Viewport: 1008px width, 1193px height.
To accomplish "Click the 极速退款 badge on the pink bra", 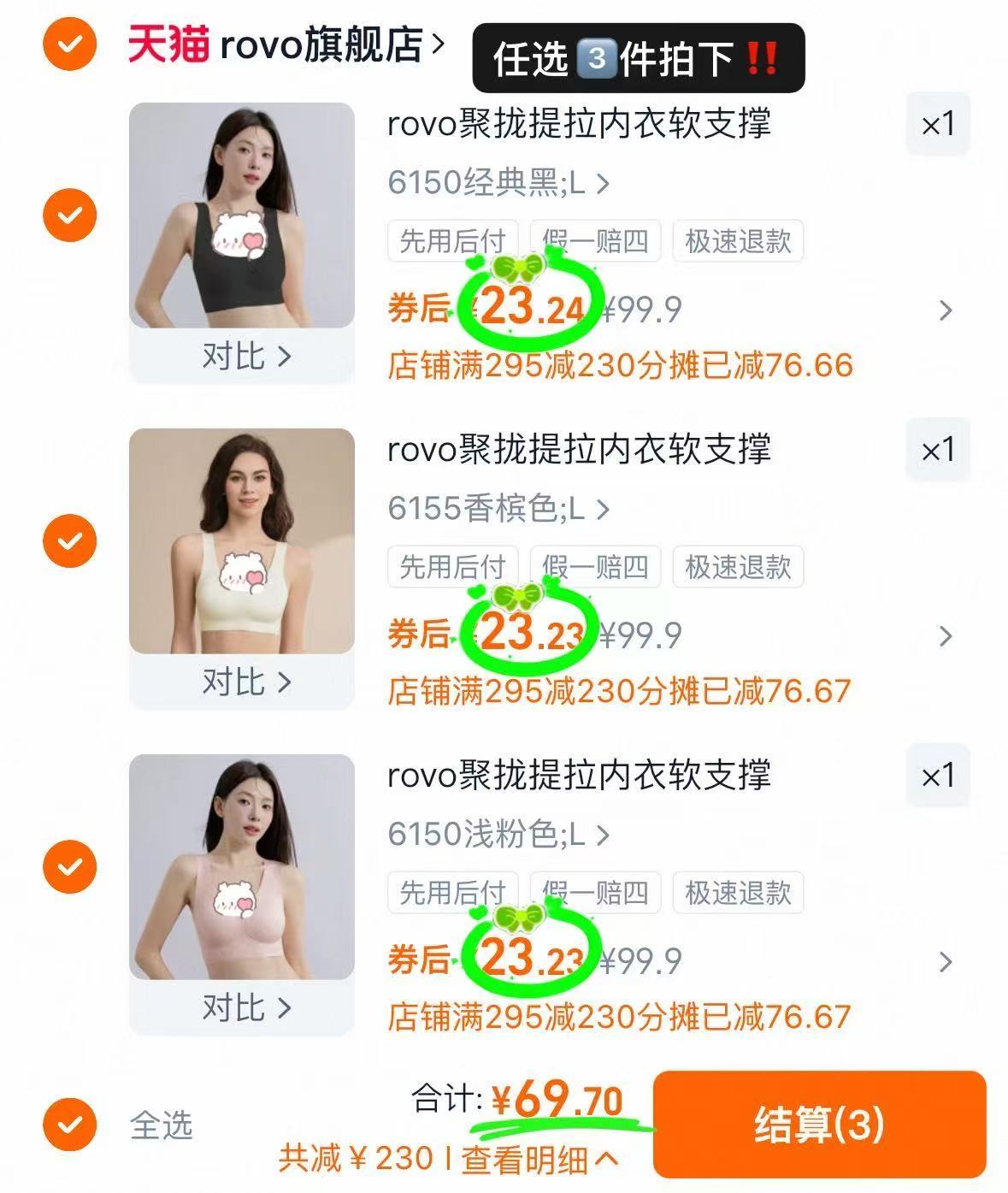I will (737, 893).
